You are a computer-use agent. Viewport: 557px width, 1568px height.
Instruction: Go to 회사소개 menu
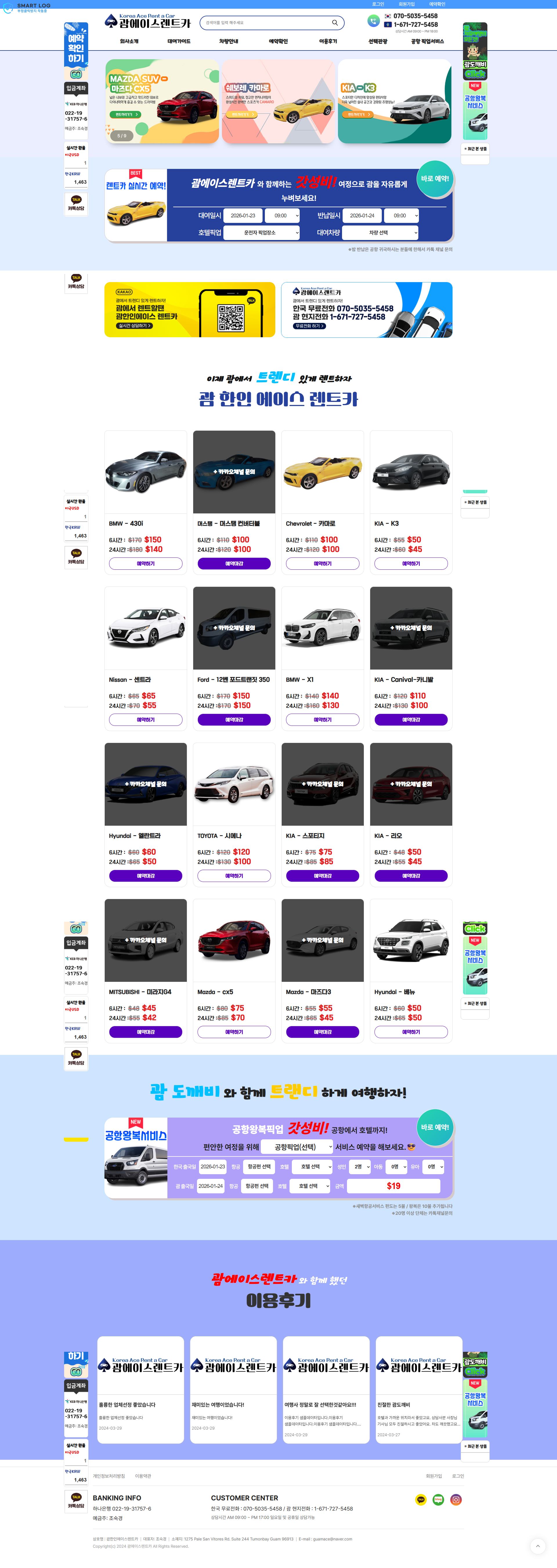pos(129,41)
